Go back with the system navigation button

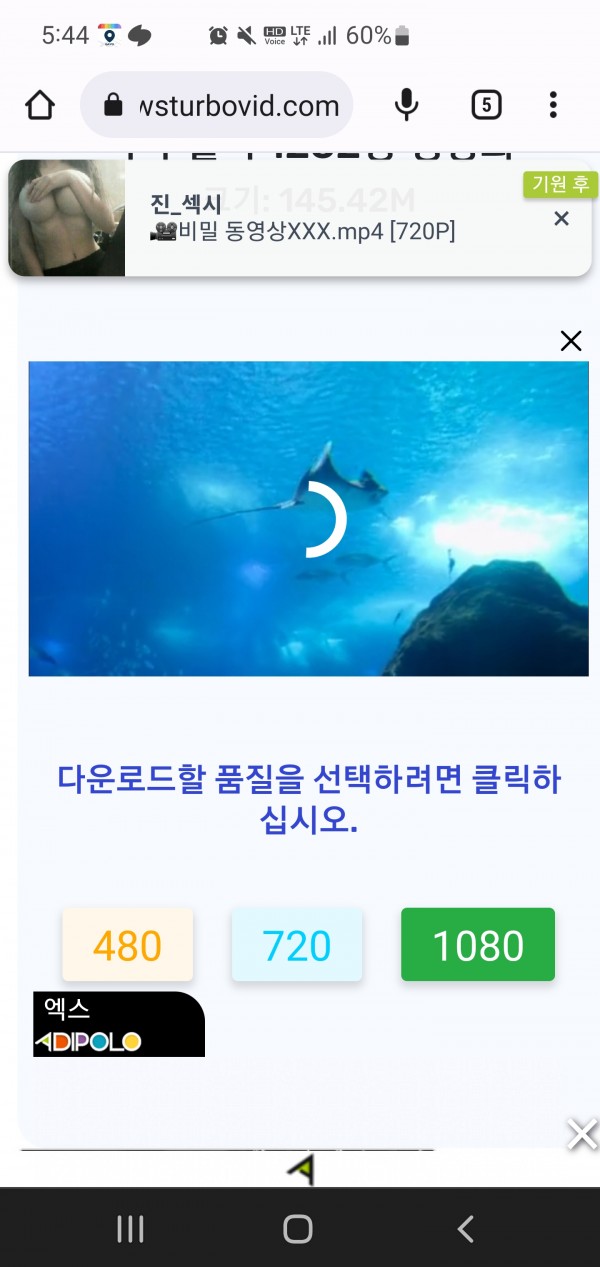click(x=465, y=1229)
